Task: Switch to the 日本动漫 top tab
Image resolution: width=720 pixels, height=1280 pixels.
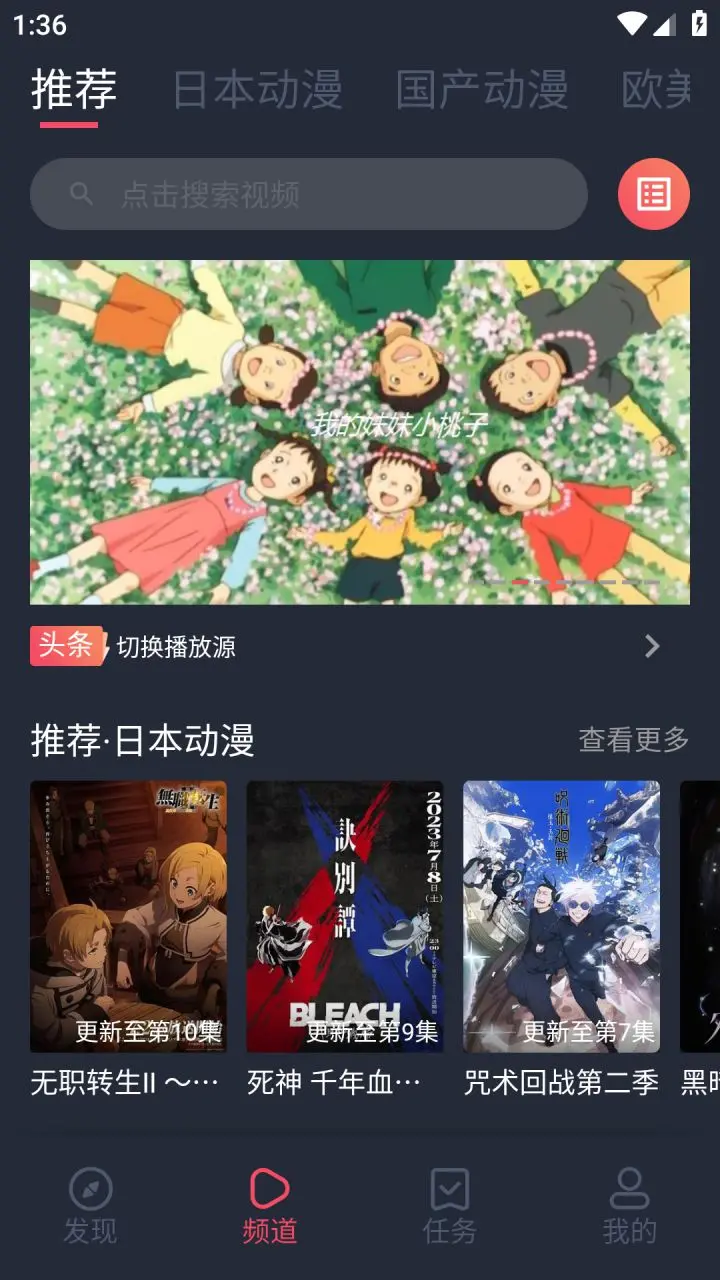Action: (257, 90)
